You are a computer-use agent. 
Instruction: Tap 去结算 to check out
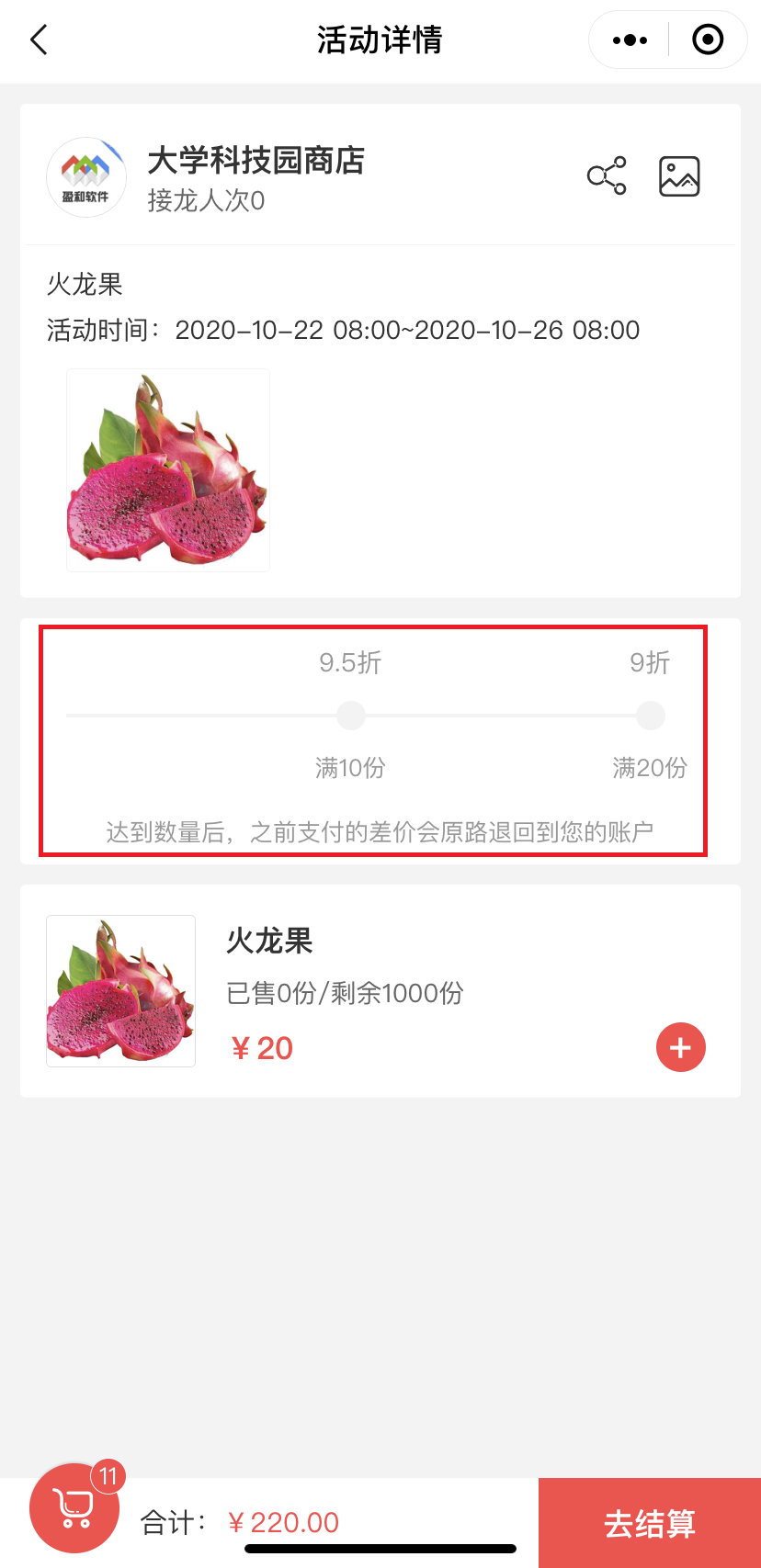pyautogui.click(x=649, y=1523)
